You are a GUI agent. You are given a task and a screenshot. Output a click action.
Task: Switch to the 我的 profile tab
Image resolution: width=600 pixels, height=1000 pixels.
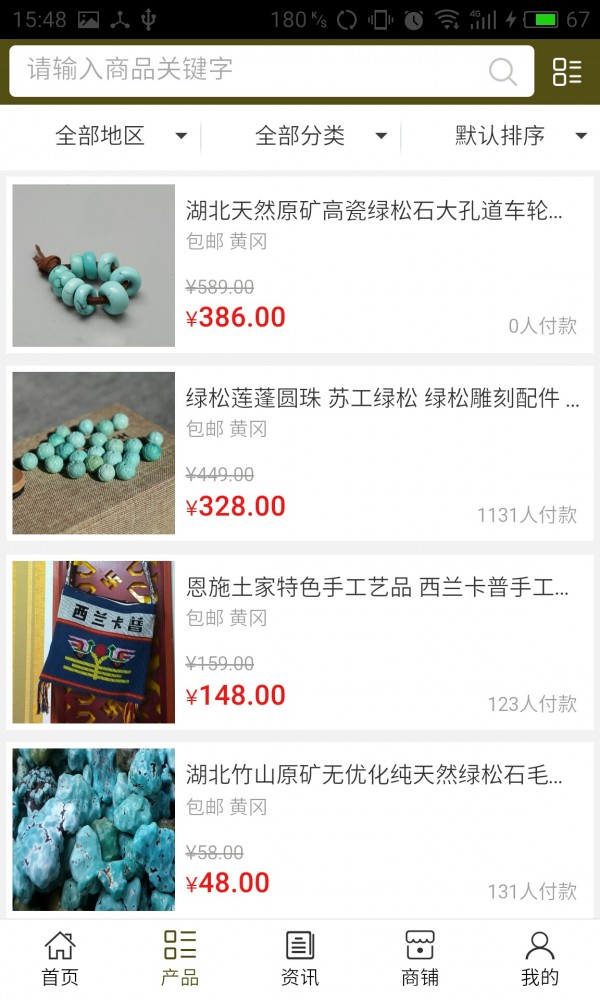[540, 959]
